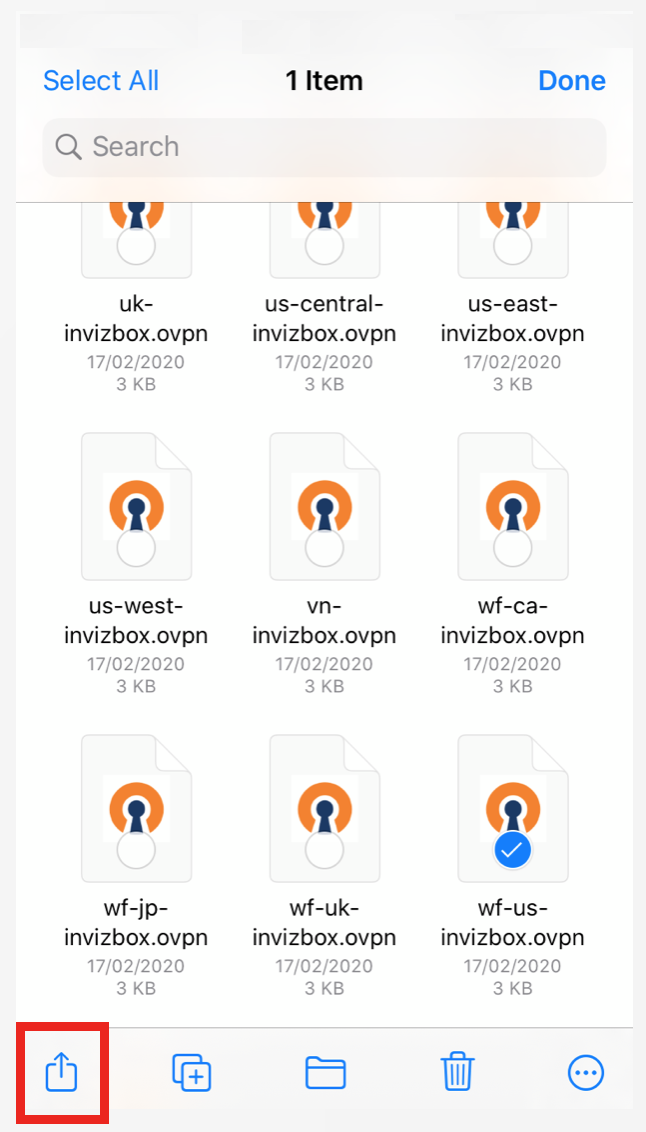Image resolution: width=646 pixels, height=1132 pixels.
Task: Open the more options menu
Action: (x=586, y=1073)
